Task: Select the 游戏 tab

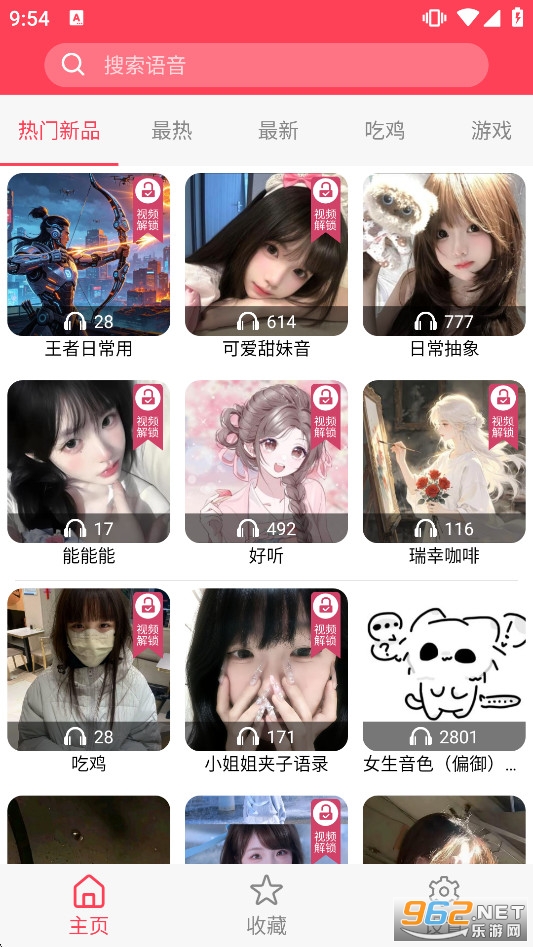Action: [491, 130]
